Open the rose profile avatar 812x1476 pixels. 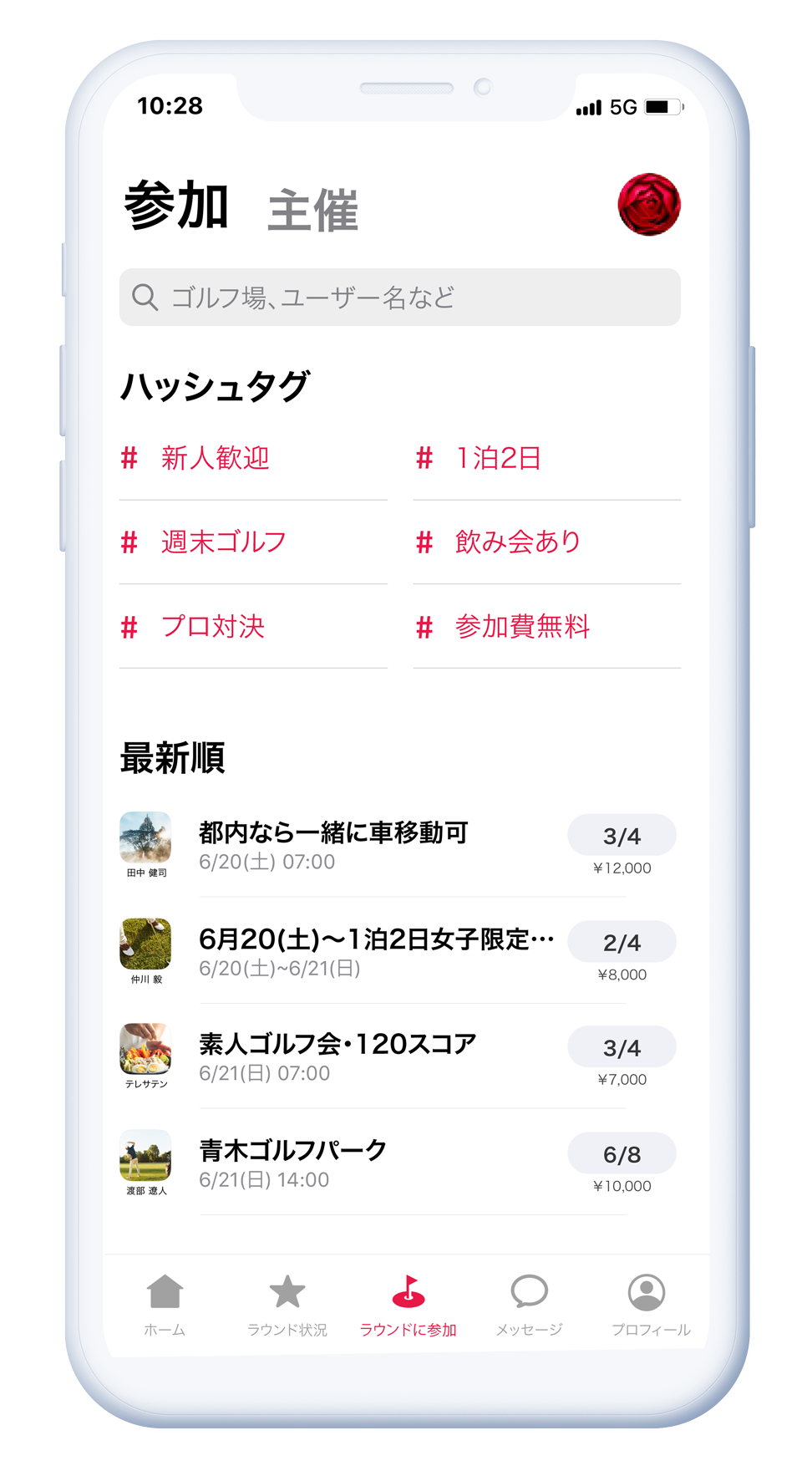pos(648,205)
